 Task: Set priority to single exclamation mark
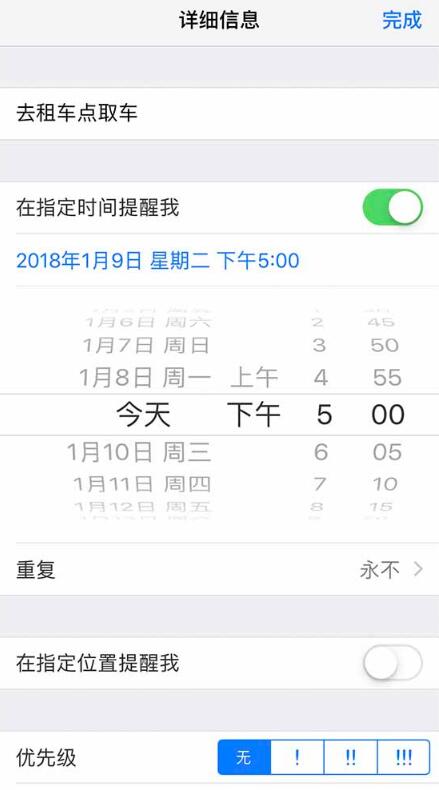tap(297, 757)
